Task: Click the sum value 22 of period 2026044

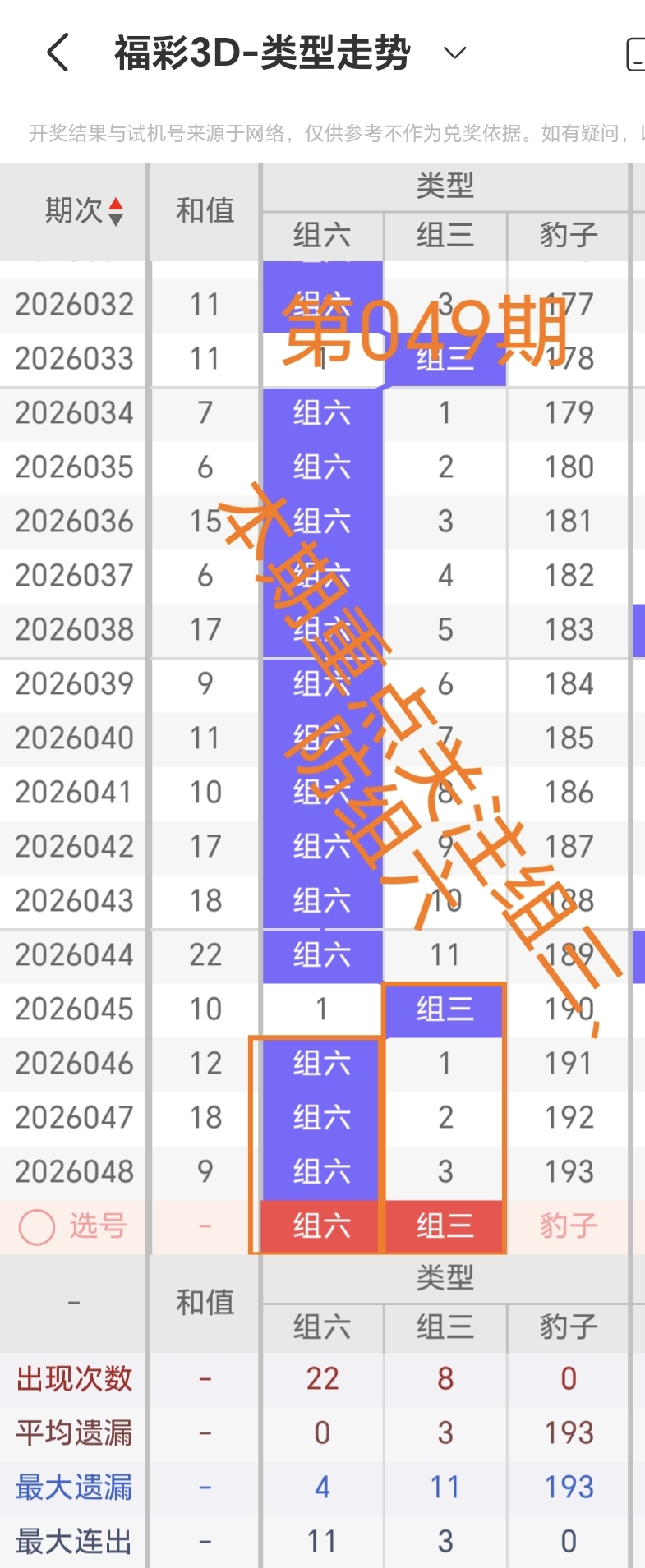Action: tap(204, 955)
